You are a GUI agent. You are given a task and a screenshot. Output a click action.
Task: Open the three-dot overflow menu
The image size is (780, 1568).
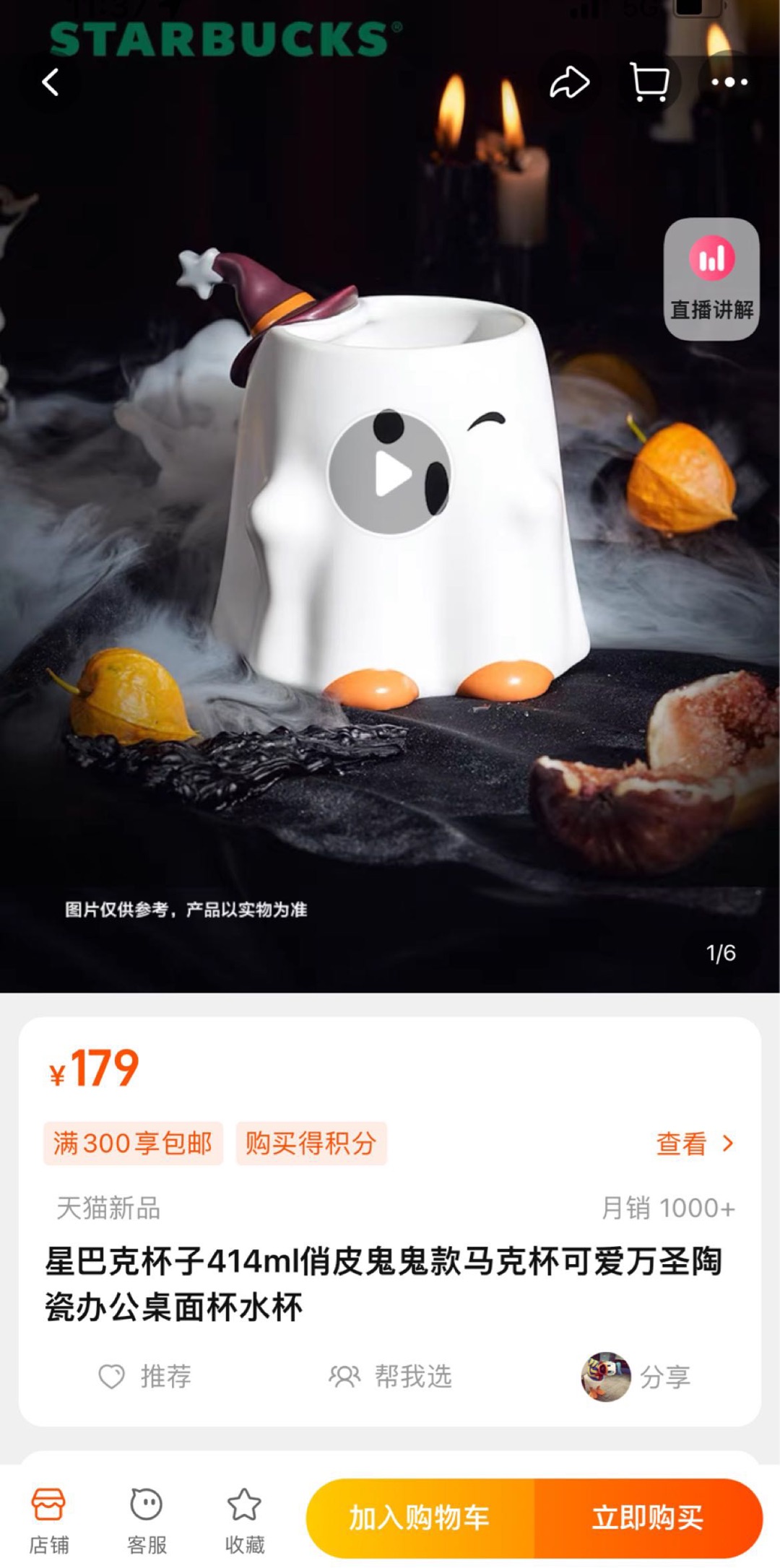click(729, 82)
